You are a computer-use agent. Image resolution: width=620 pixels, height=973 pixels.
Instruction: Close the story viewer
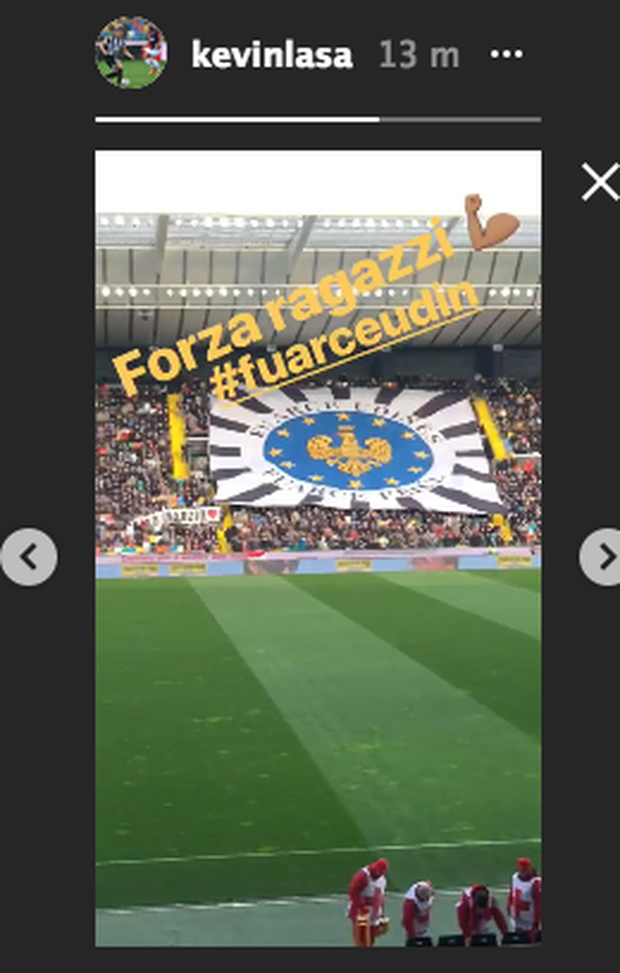[599, 183]
